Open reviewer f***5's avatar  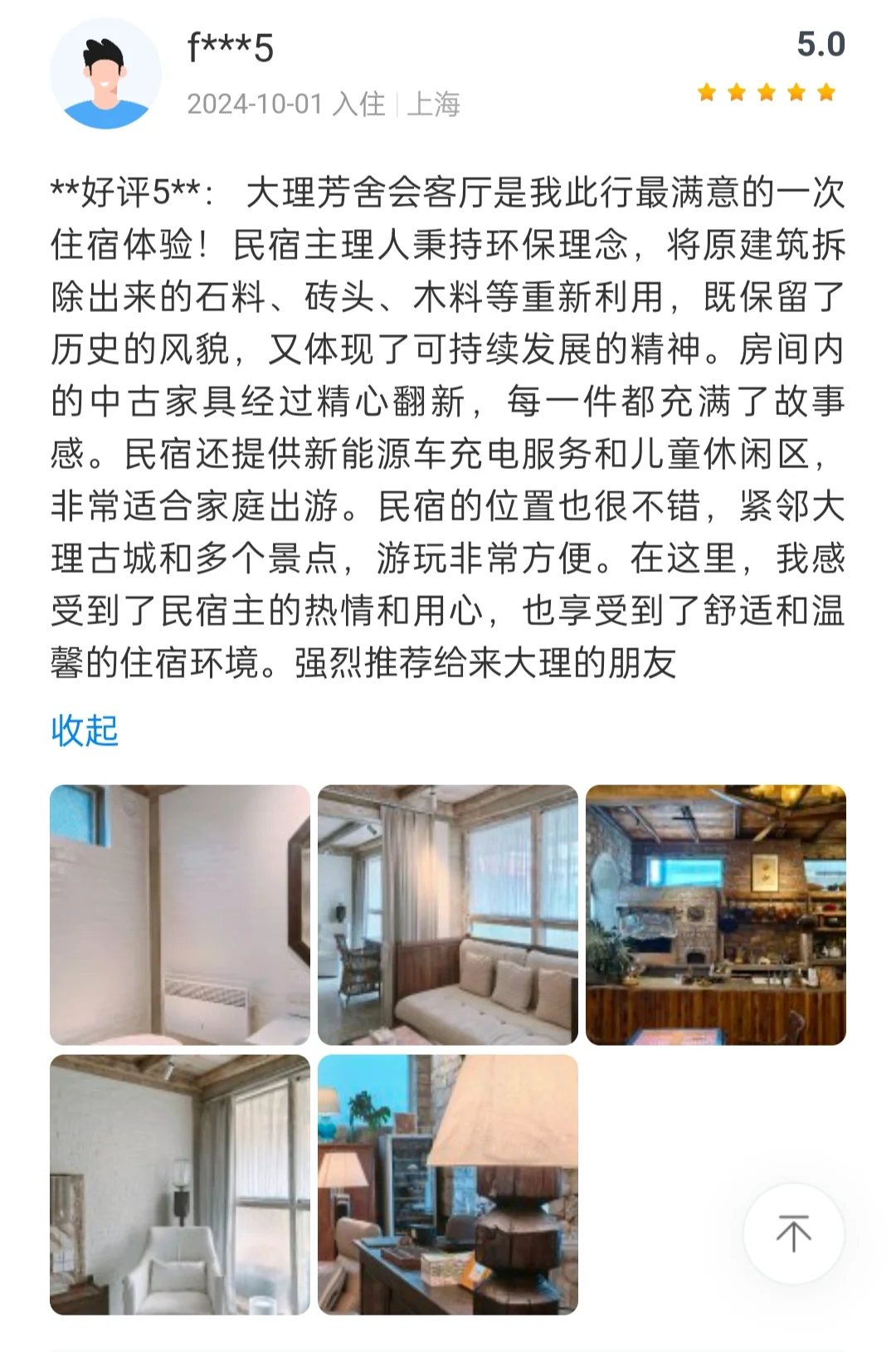point(105,74)
